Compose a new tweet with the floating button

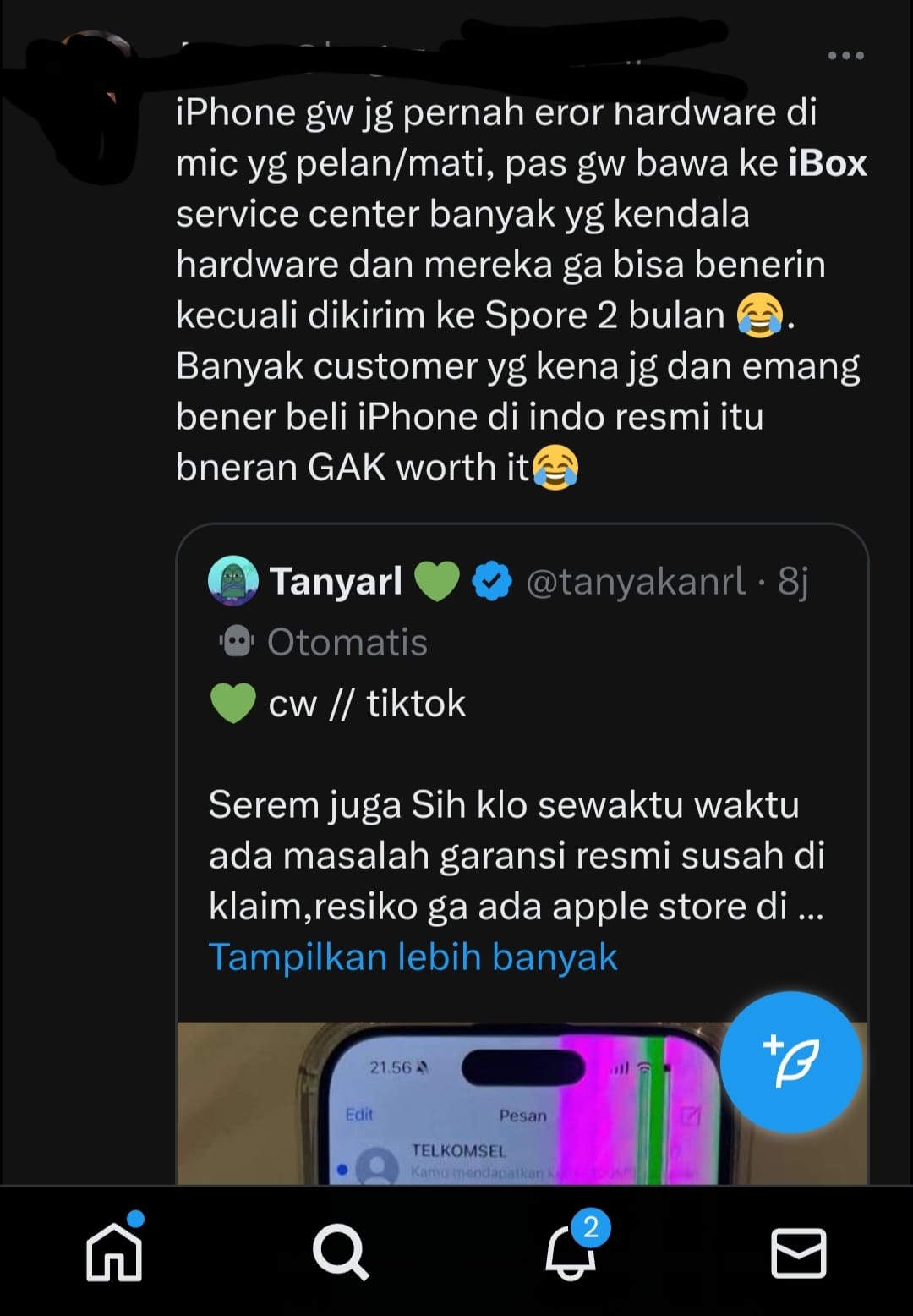(790, 1061)
